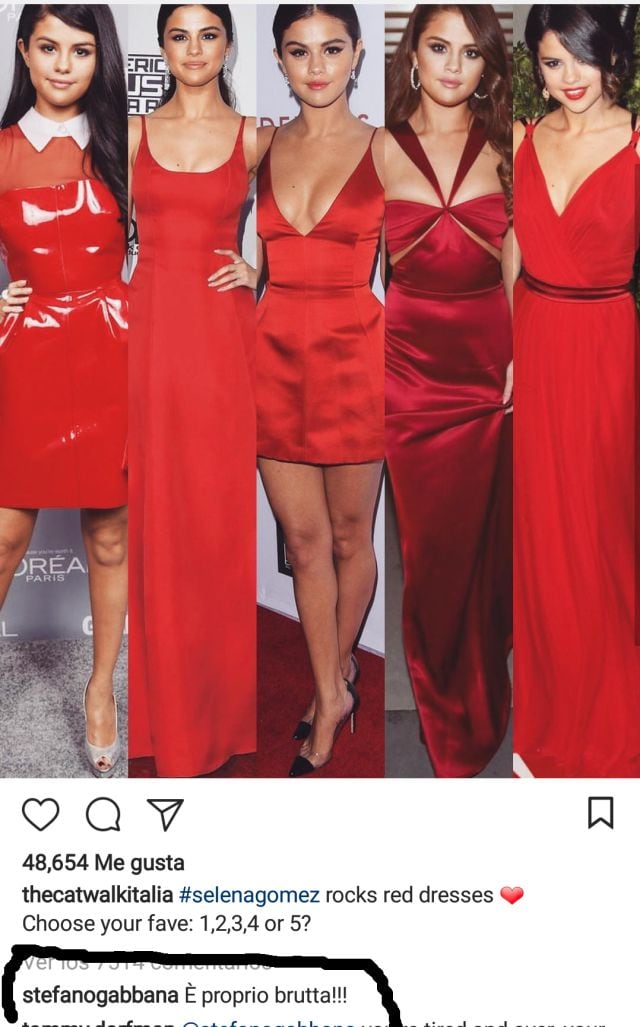
Task: Tap the red dresses post photo
Action: [x=320, y=390]
